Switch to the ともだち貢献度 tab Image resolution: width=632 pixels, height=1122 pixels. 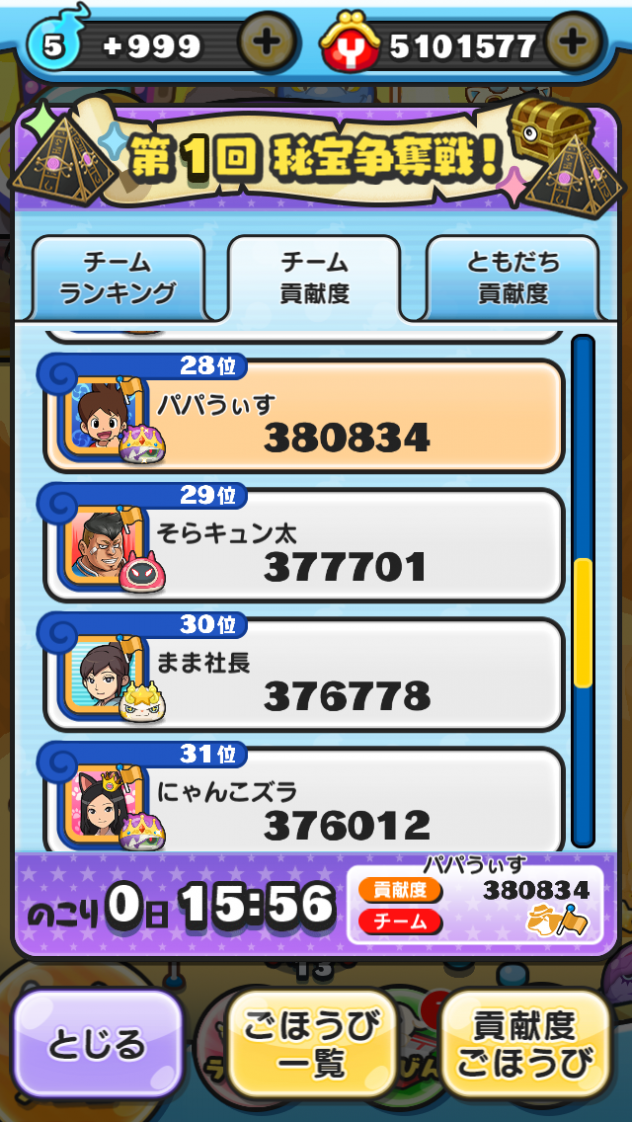click(x=512, y=278)
